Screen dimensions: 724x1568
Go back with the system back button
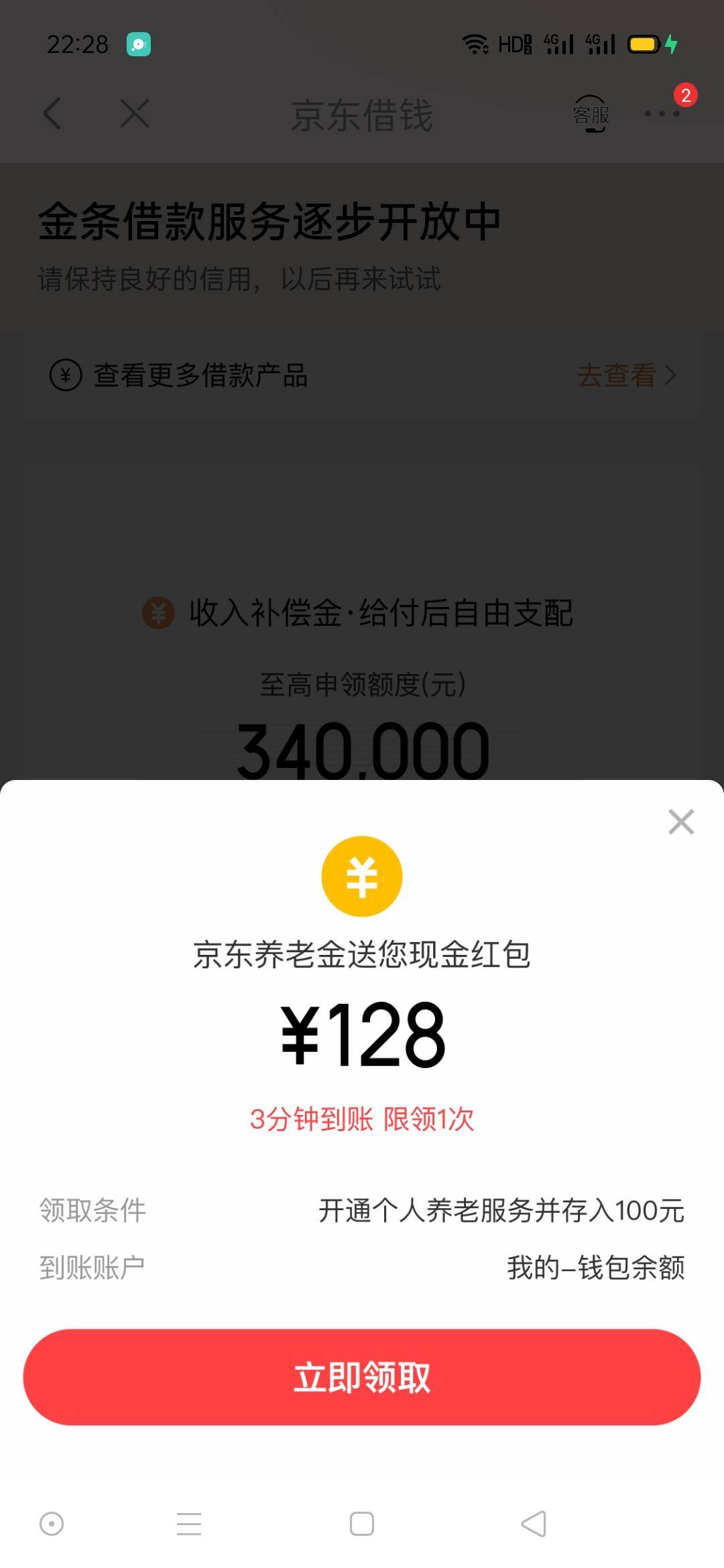pos(534,1523)
